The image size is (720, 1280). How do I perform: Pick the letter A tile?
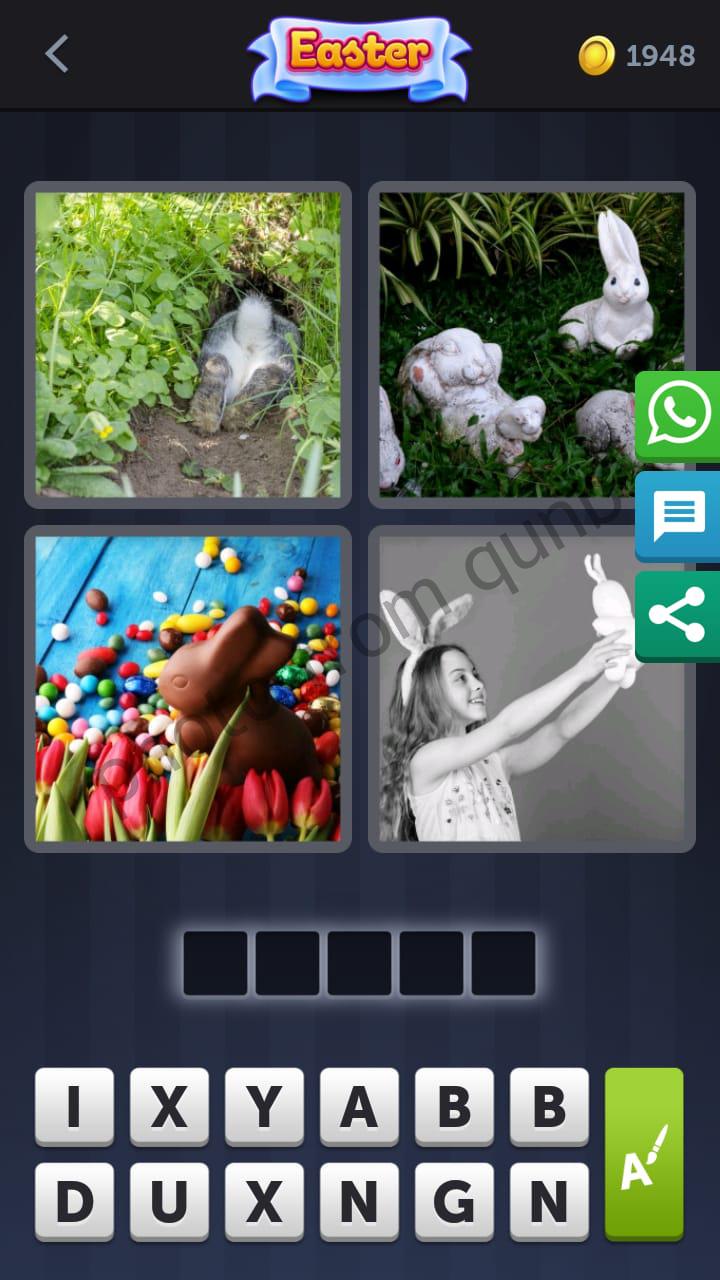[x=359, y=1106]
